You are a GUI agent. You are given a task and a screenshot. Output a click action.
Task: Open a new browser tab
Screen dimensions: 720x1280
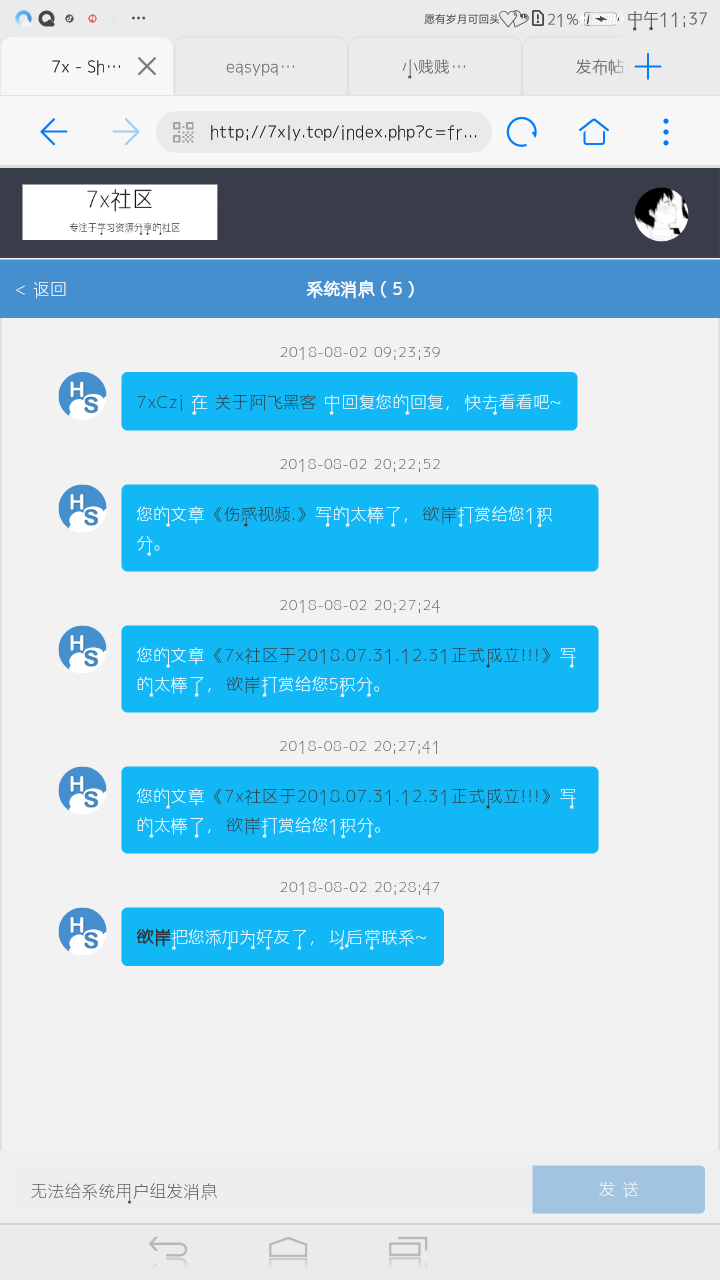648,67
